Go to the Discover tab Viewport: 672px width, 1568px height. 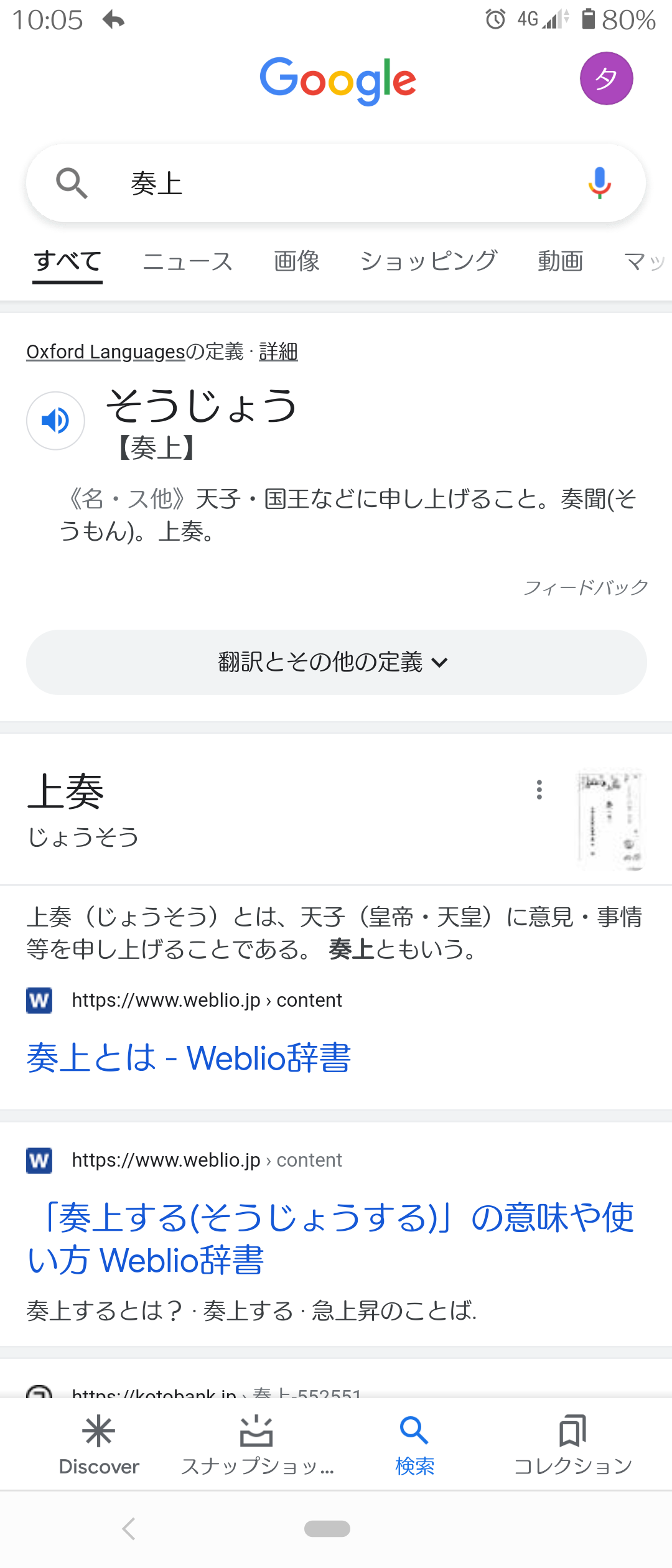point(99,1445)
